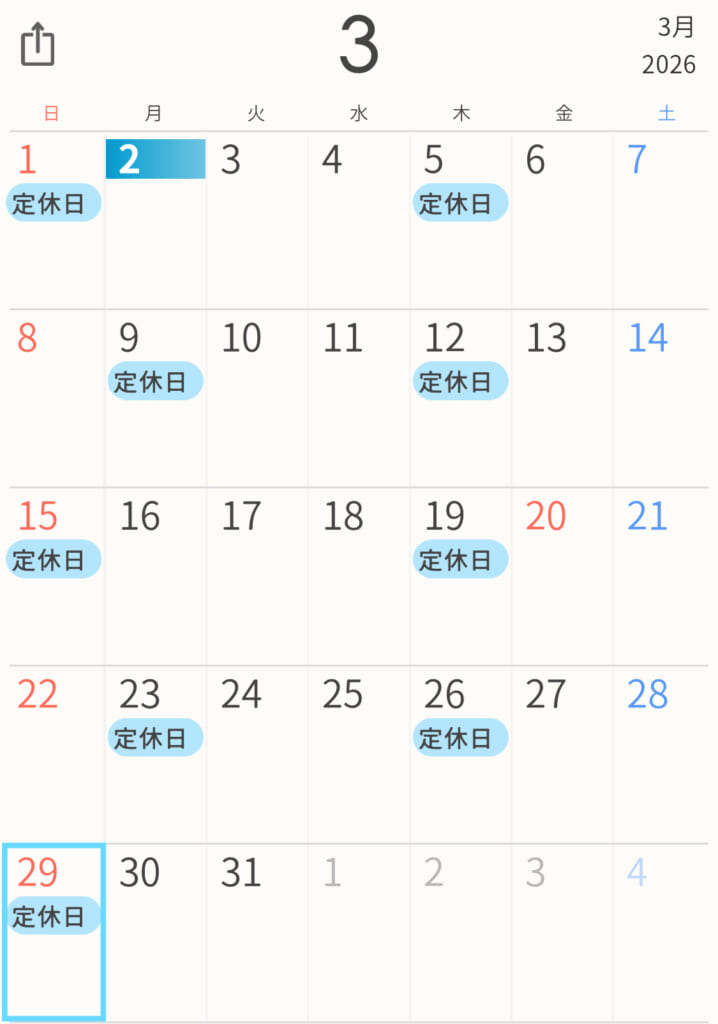
Task: Select March 31 in the calendar
Action: [x=257, y=932]
